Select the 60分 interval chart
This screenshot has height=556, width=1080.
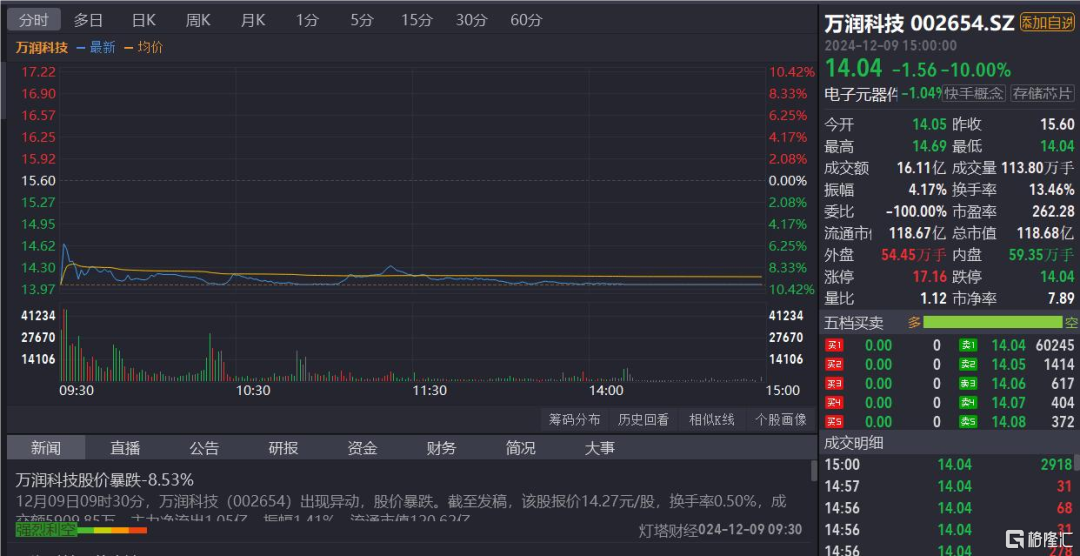(526, 20)
